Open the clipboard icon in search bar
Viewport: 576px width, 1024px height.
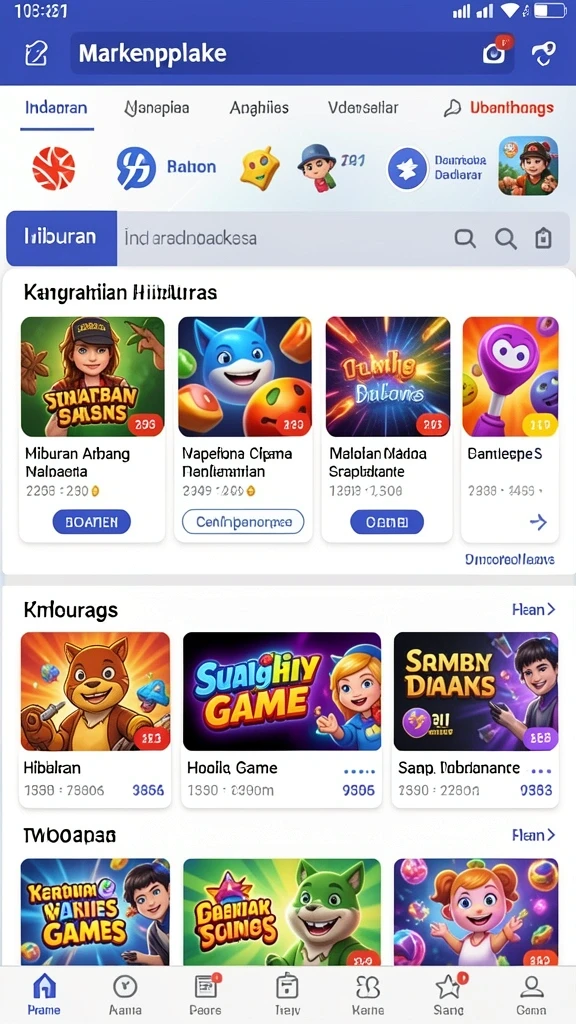(543, 238)
